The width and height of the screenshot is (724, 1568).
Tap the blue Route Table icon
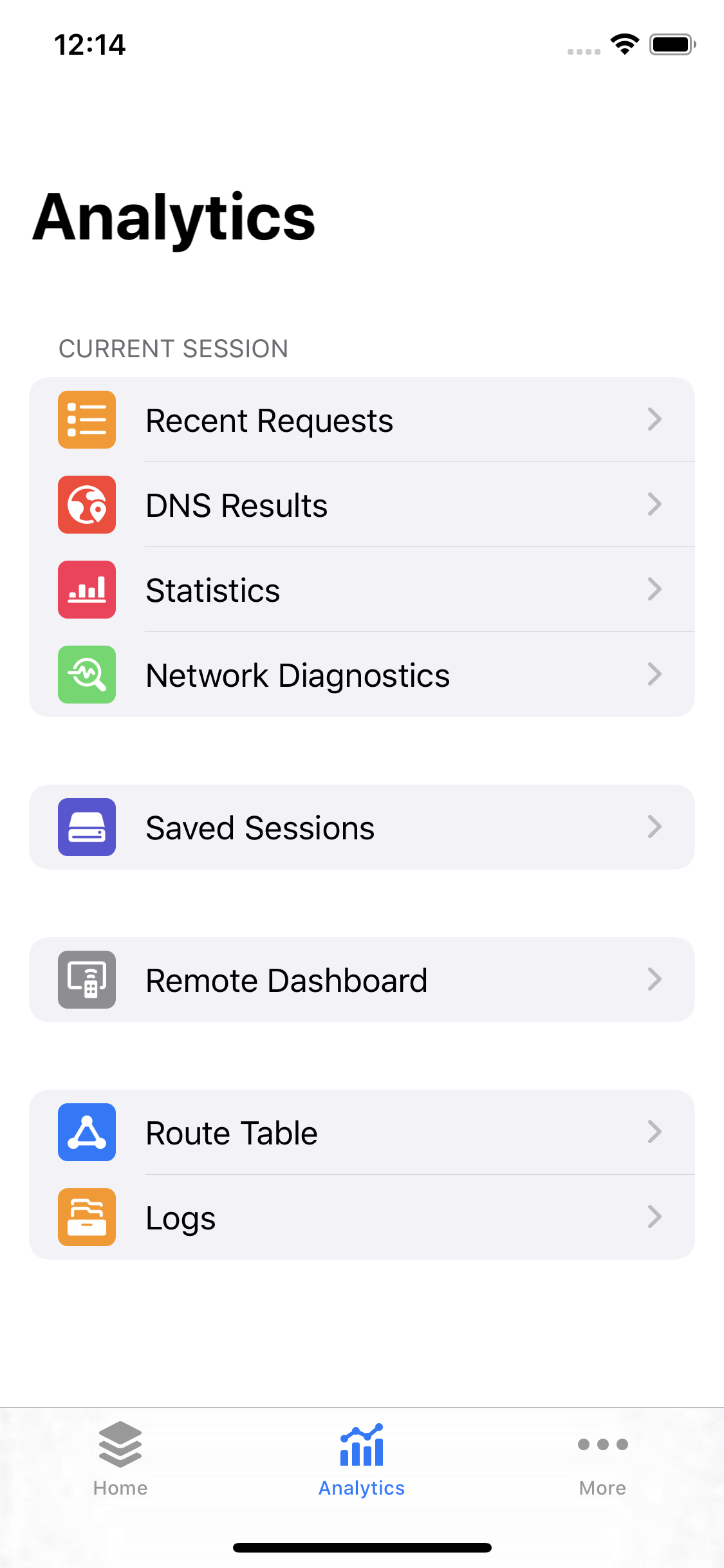click(x=86, y=1132)
